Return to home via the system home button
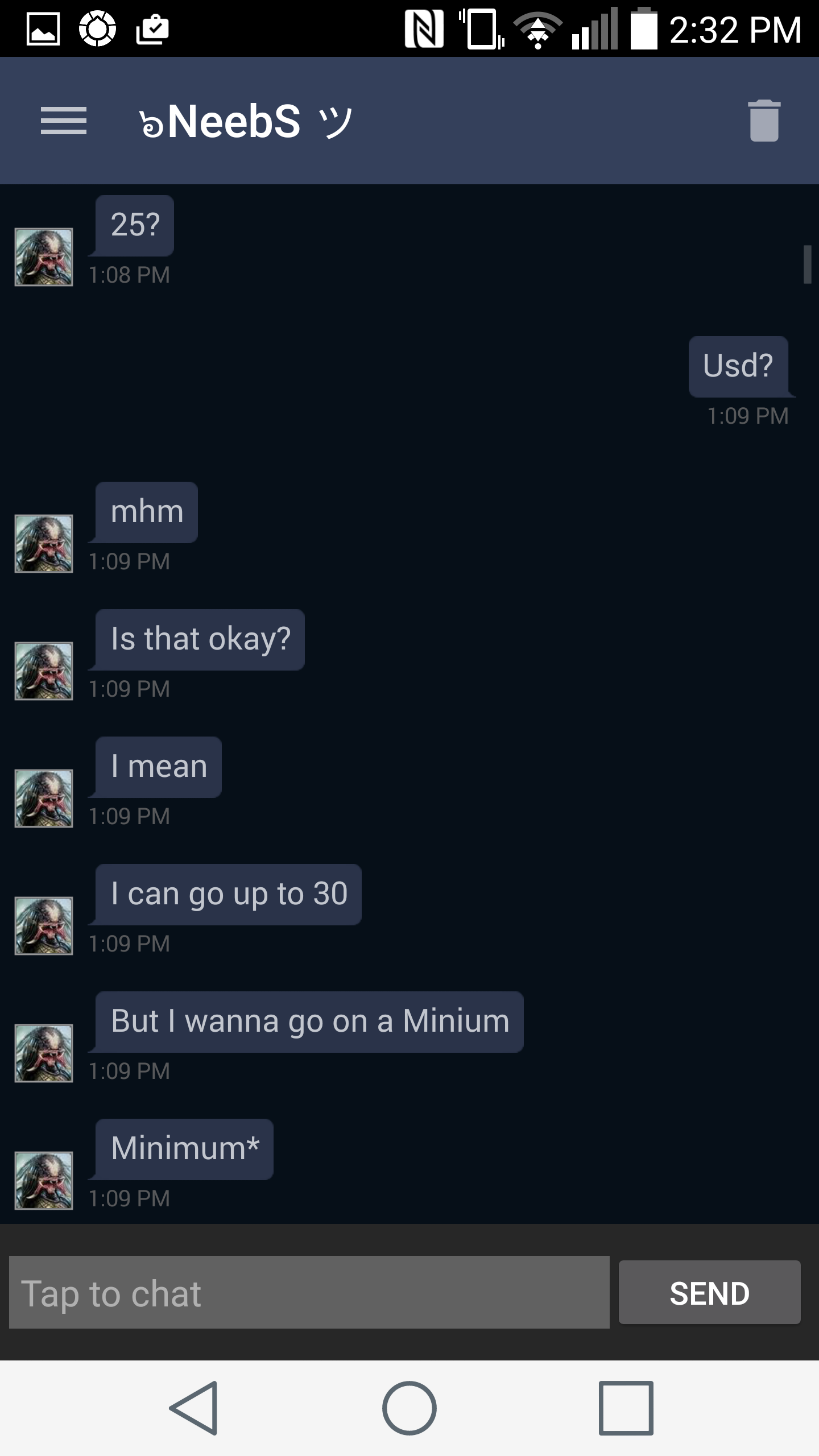This screenshot has height=1456, width=819. [409, 1408]
